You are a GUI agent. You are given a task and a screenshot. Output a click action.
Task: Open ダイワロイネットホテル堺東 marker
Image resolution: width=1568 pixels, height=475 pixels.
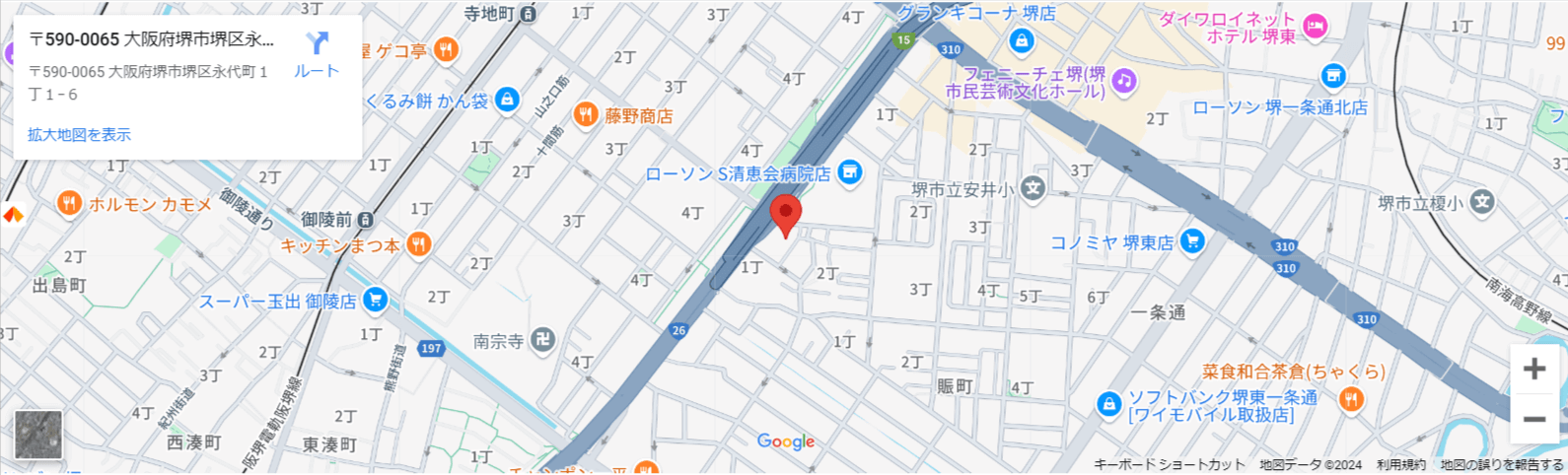pos(1315,27)
